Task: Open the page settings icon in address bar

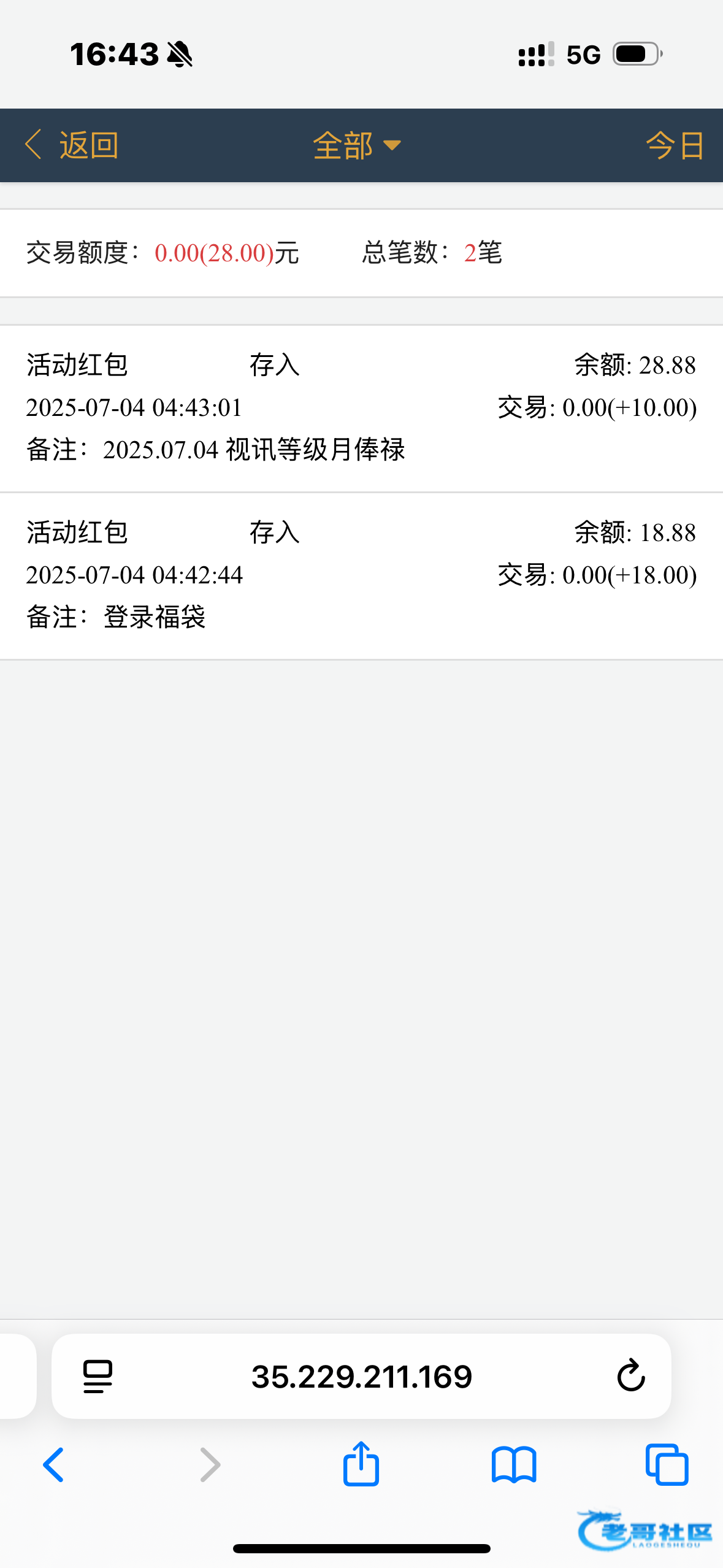Action: click(98, 1377)
